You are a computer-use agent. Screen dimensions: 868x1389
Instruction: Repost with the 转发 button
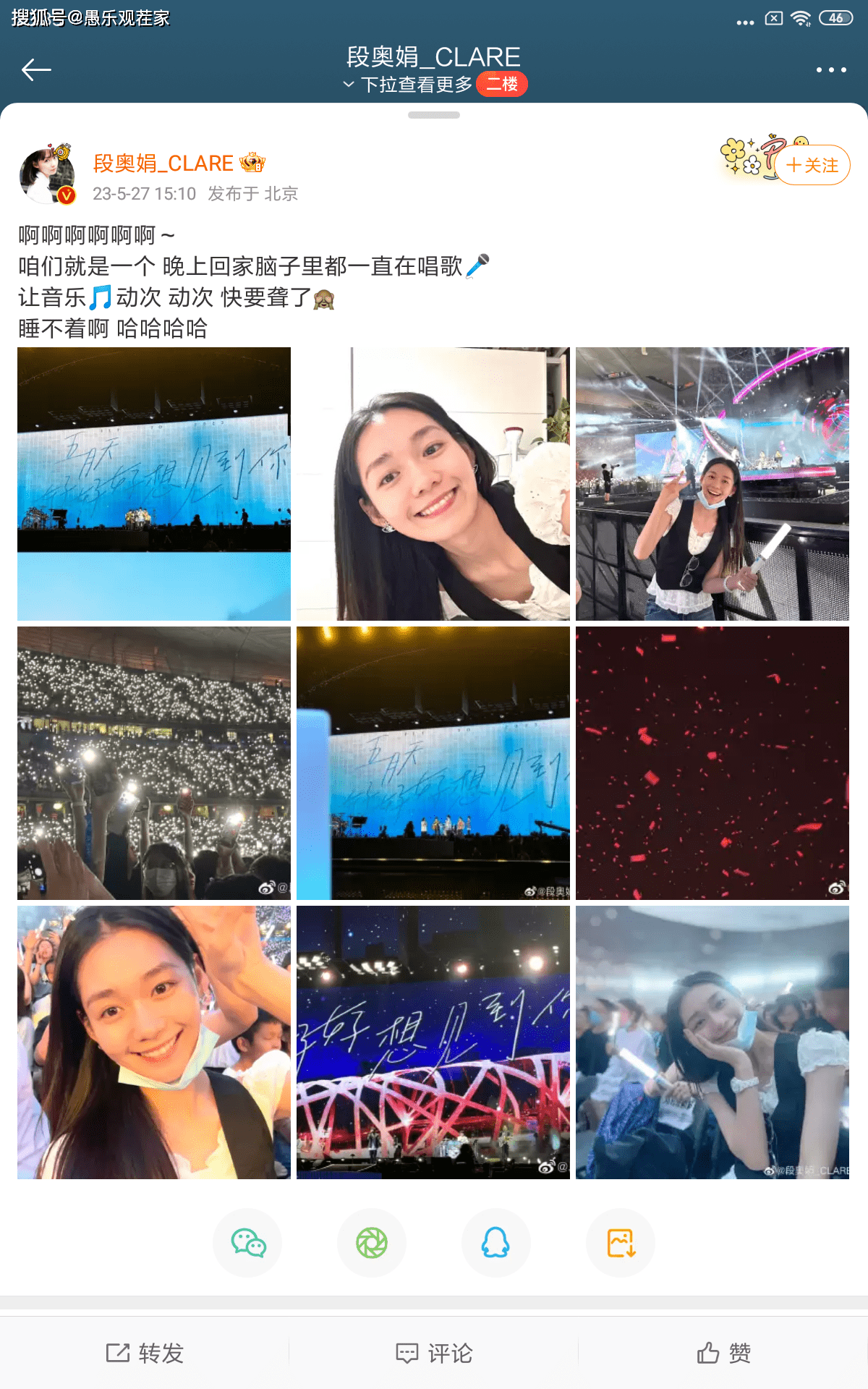145,1353
